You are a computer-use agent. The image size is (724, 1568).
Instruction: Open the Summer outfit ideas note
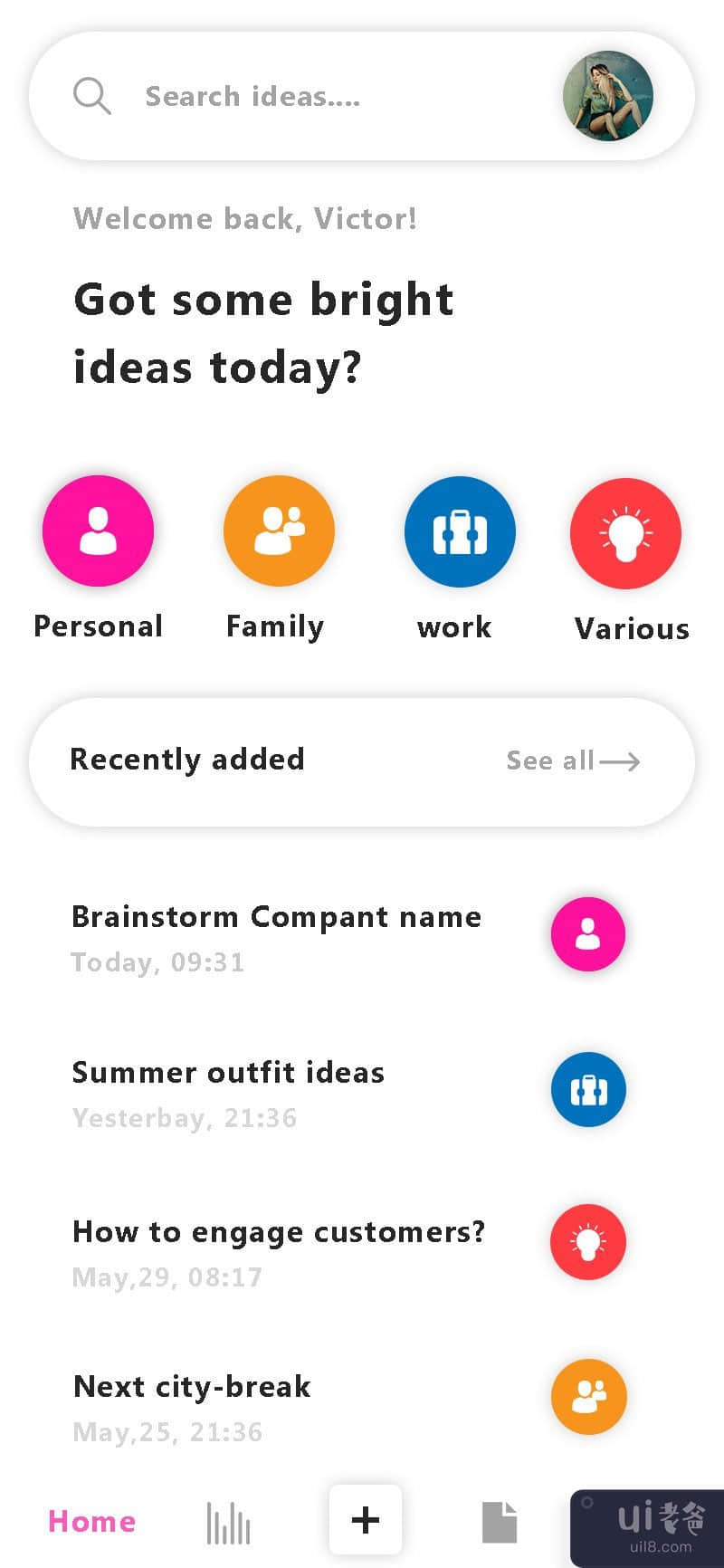tap(228, 1073)
